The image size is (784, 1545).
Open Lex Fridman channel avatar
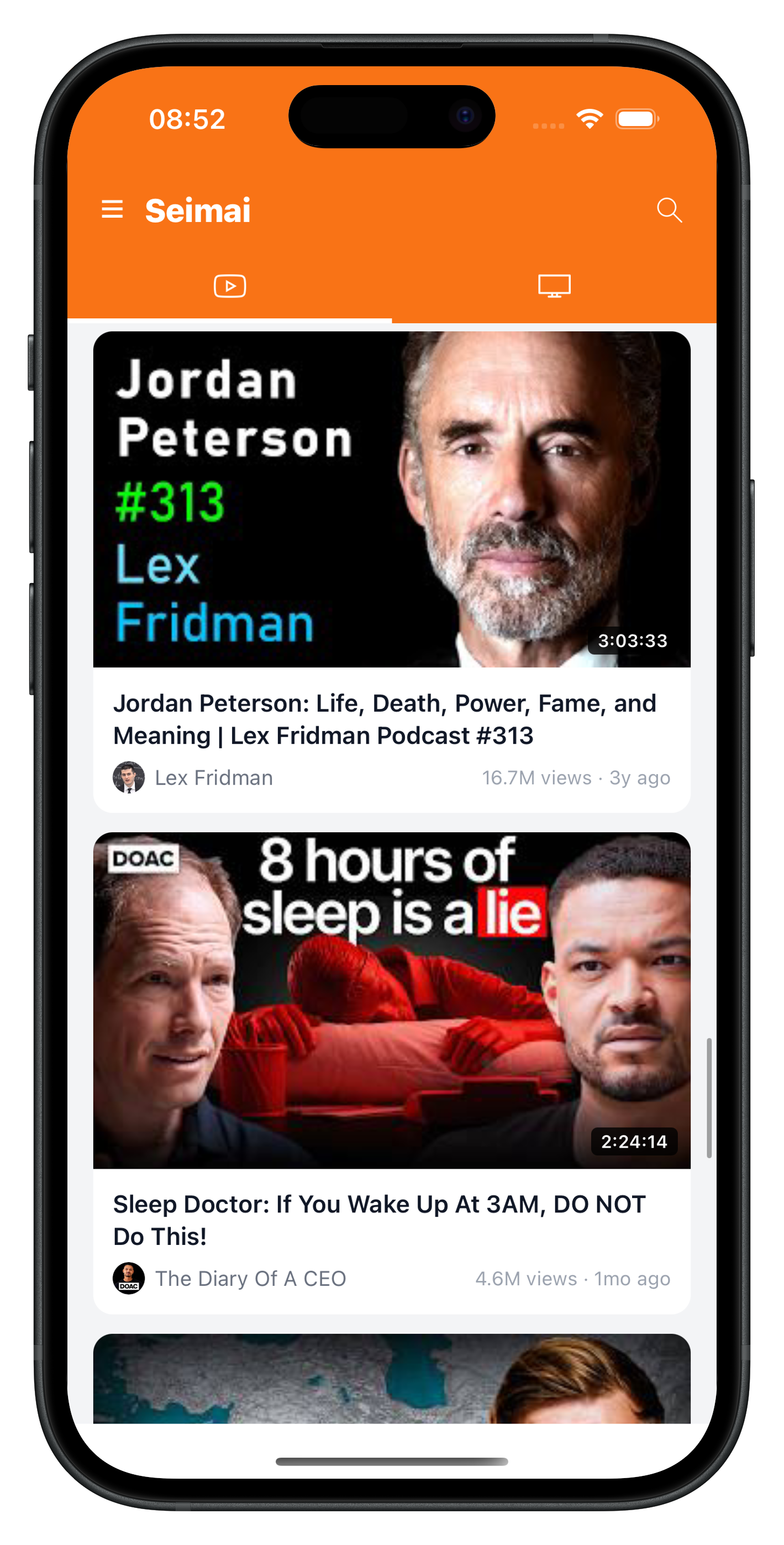129,777
